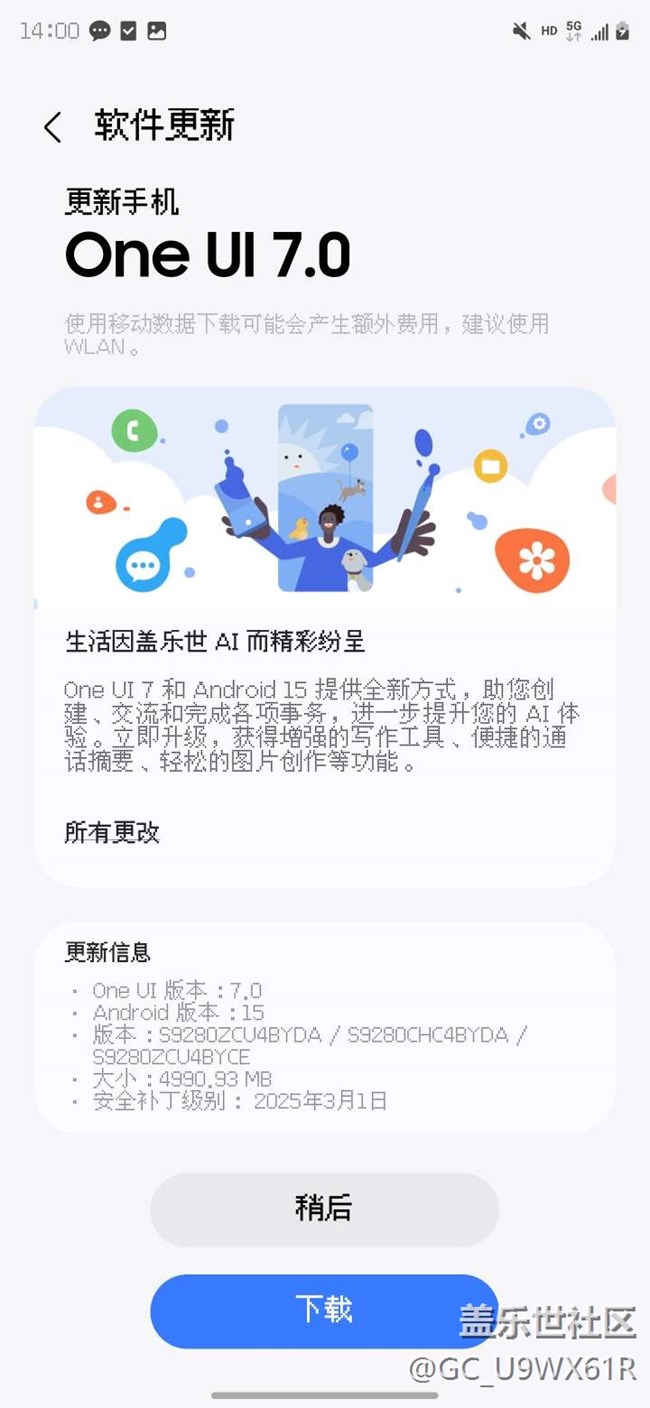
Task: Go back from the 软件更新 screen
Action: click(x=53, y=127)
